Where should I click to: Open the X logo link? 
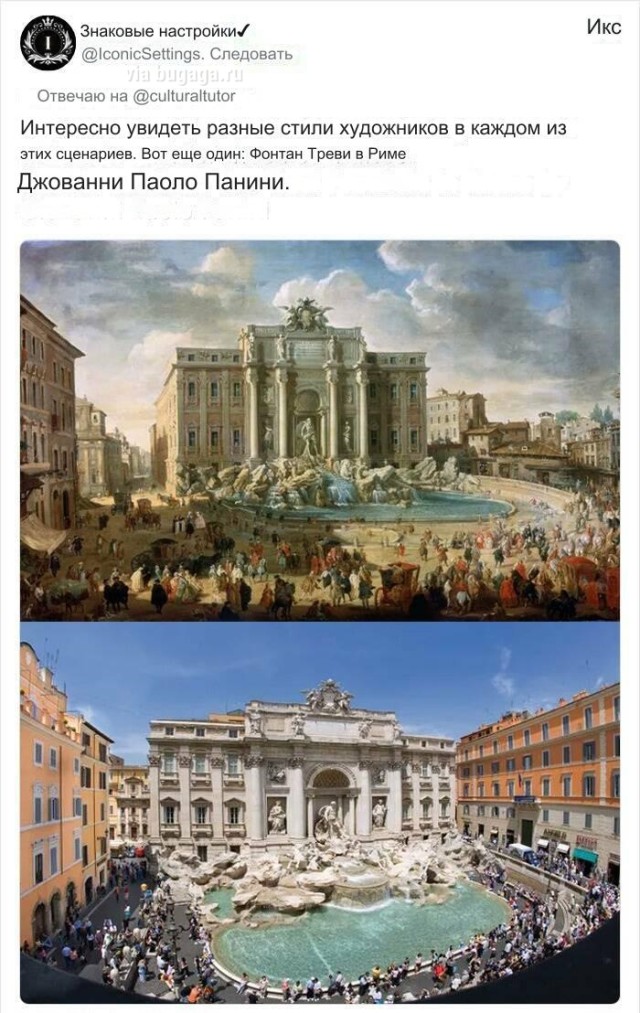pos(603,27)
